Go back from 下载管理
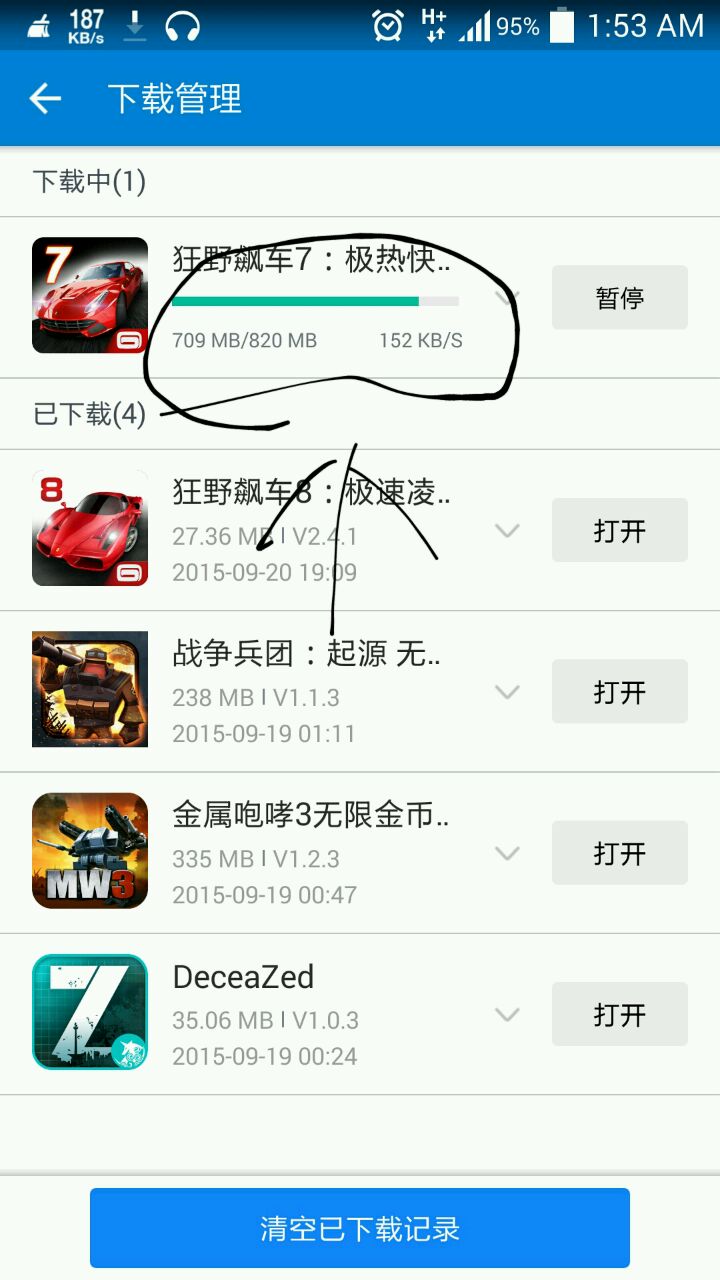The height and width of the screenshot is (1280, 720). click(45, 99)
